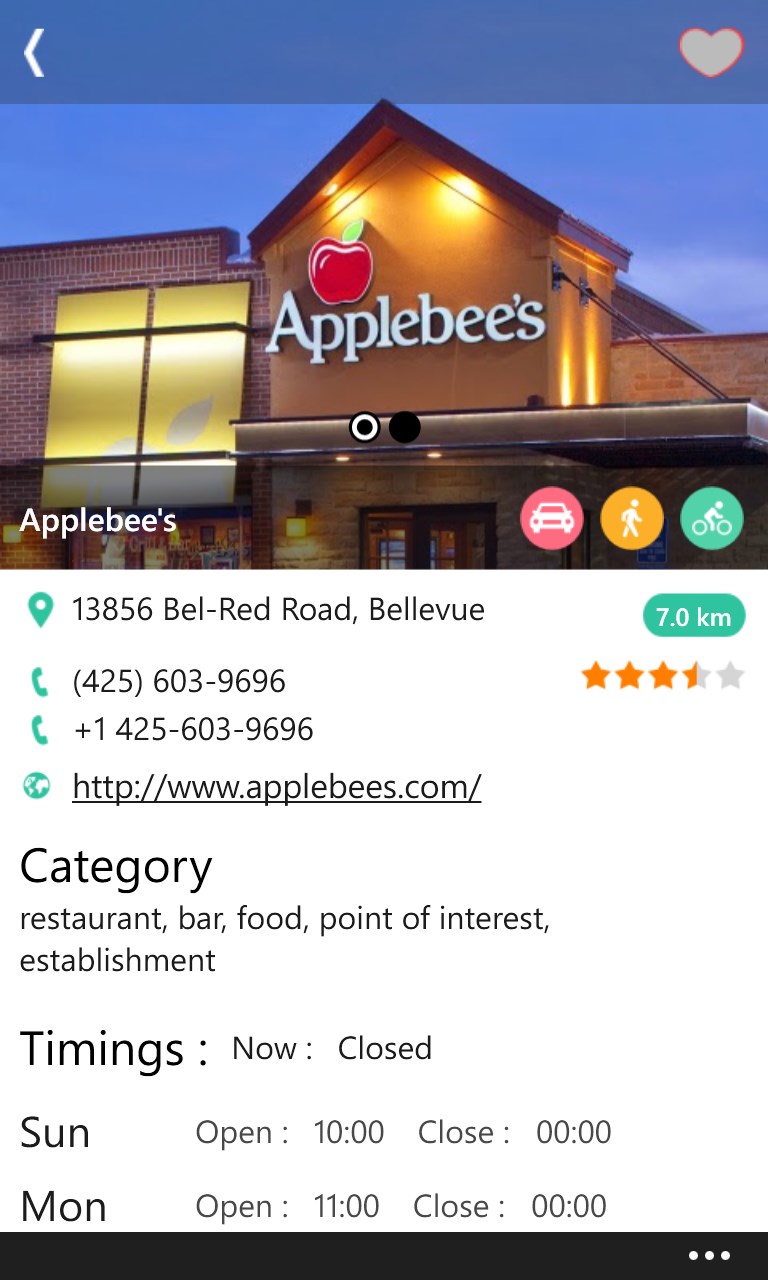This screenshot has width=768, height=1280.
Task: Open the applebees.com website link
Action: coord(277,787)
